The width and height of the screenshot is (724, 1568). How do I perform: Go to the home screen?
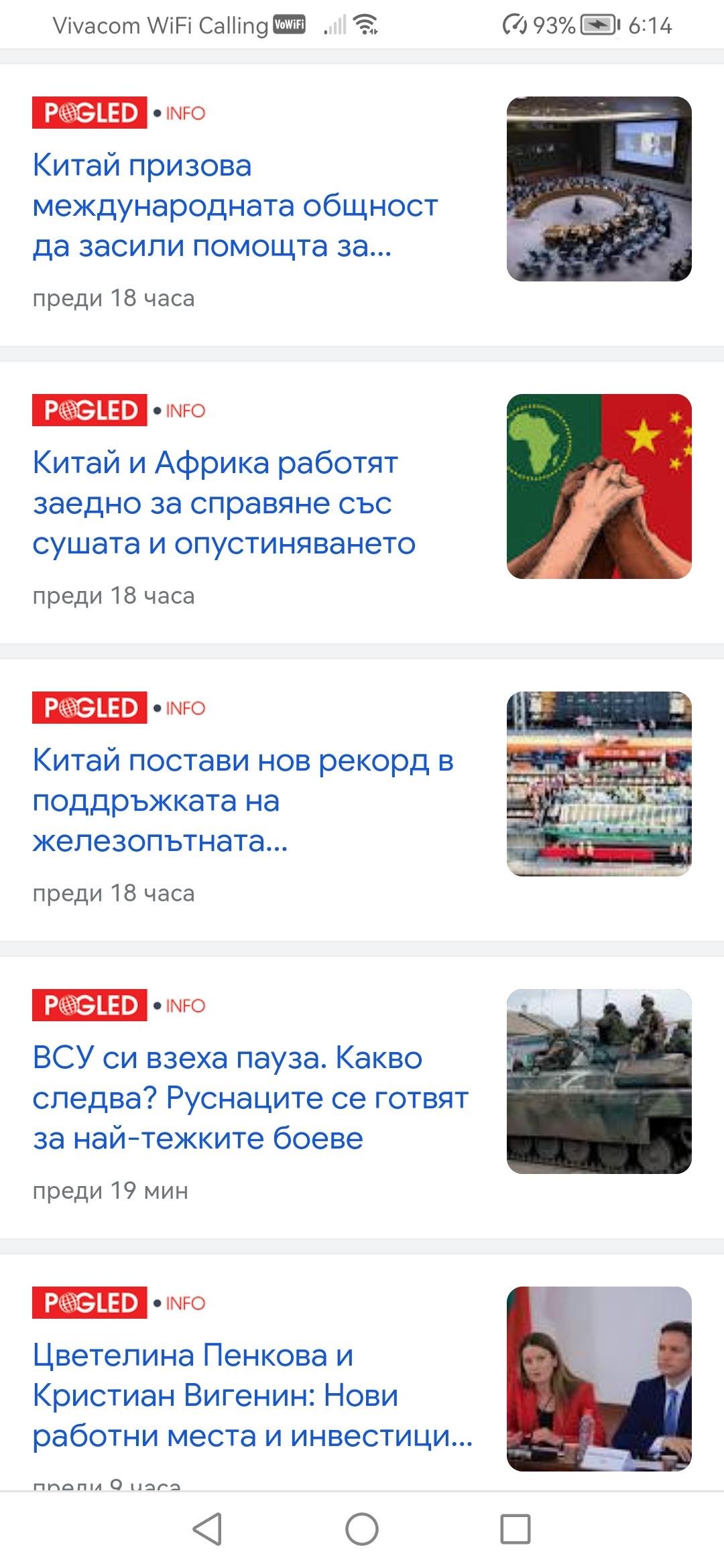(x=362, y=1529)
